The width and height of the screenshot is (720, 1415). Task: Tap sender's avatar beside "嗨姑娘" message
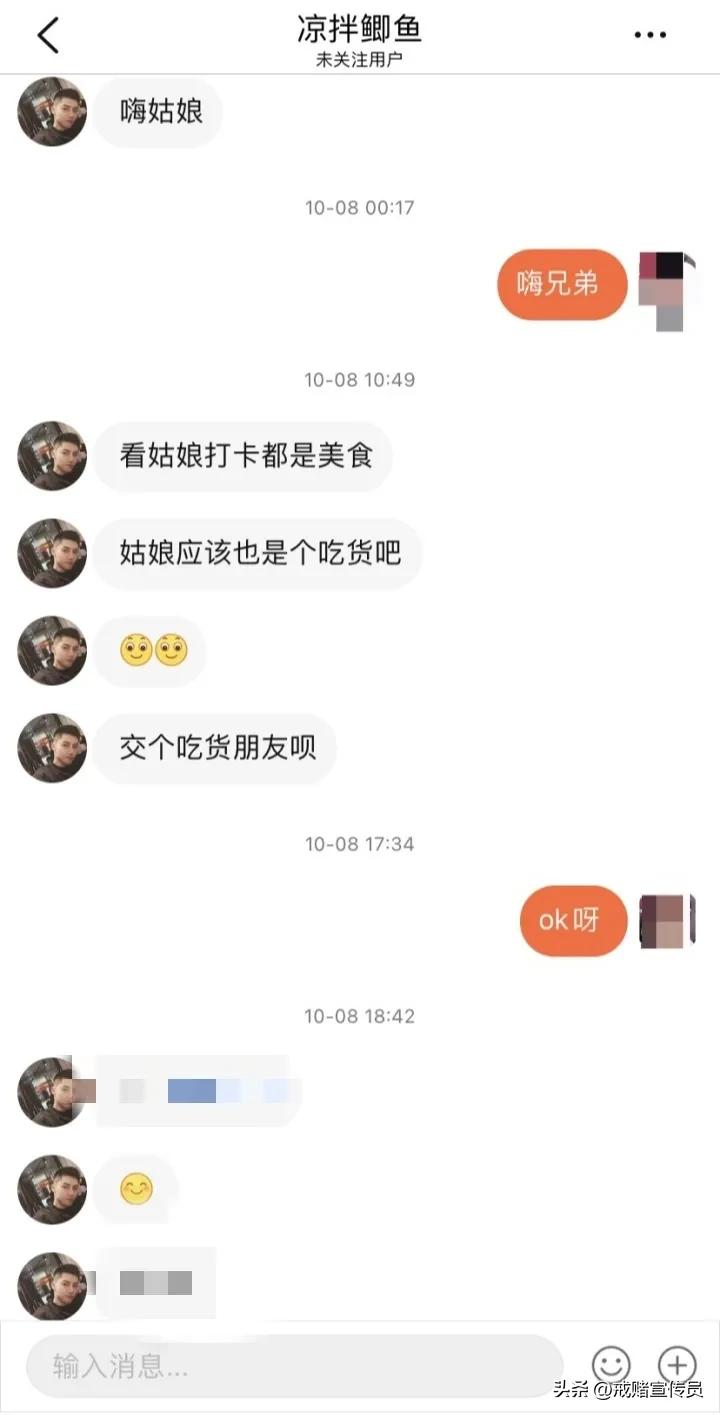51,112
